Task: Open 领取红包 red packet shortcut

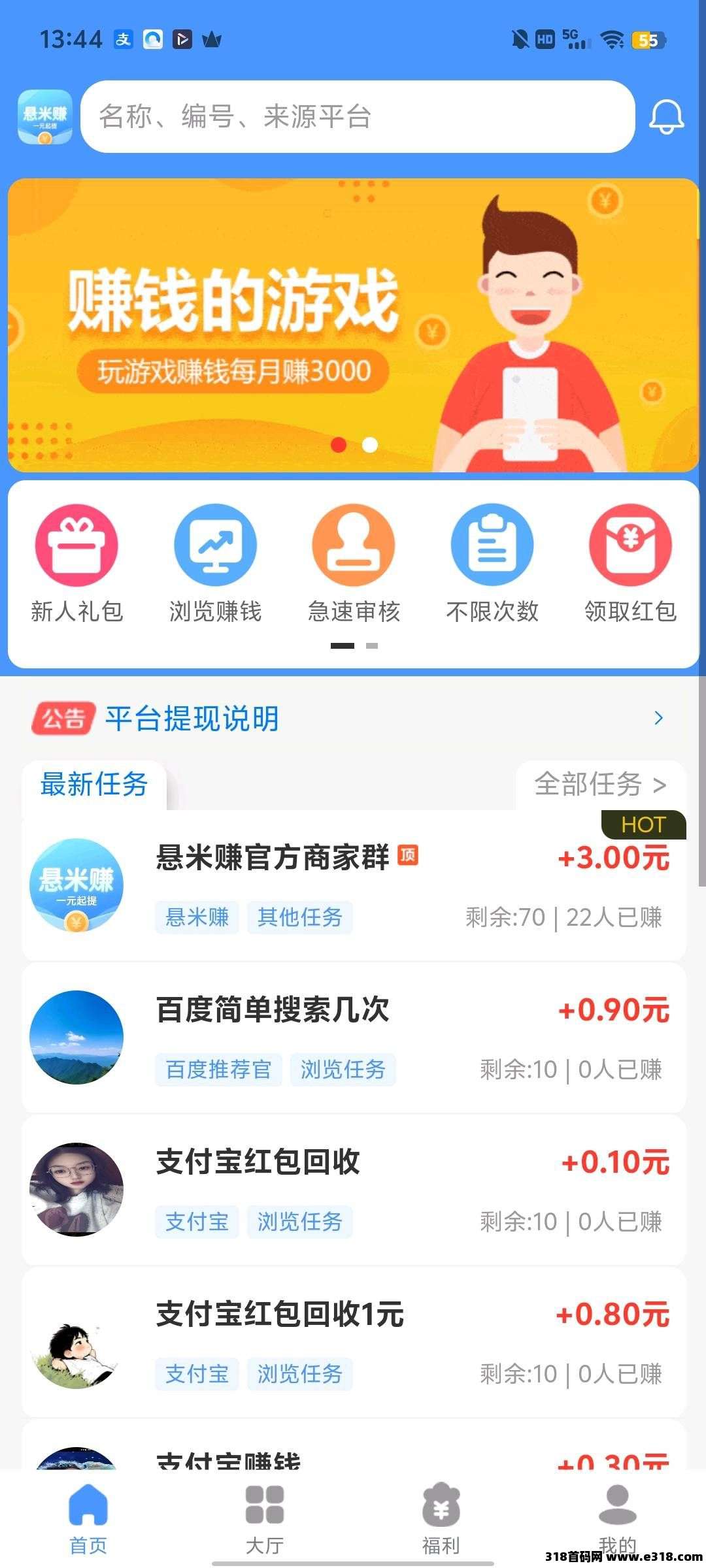Action: pos(630,563)
